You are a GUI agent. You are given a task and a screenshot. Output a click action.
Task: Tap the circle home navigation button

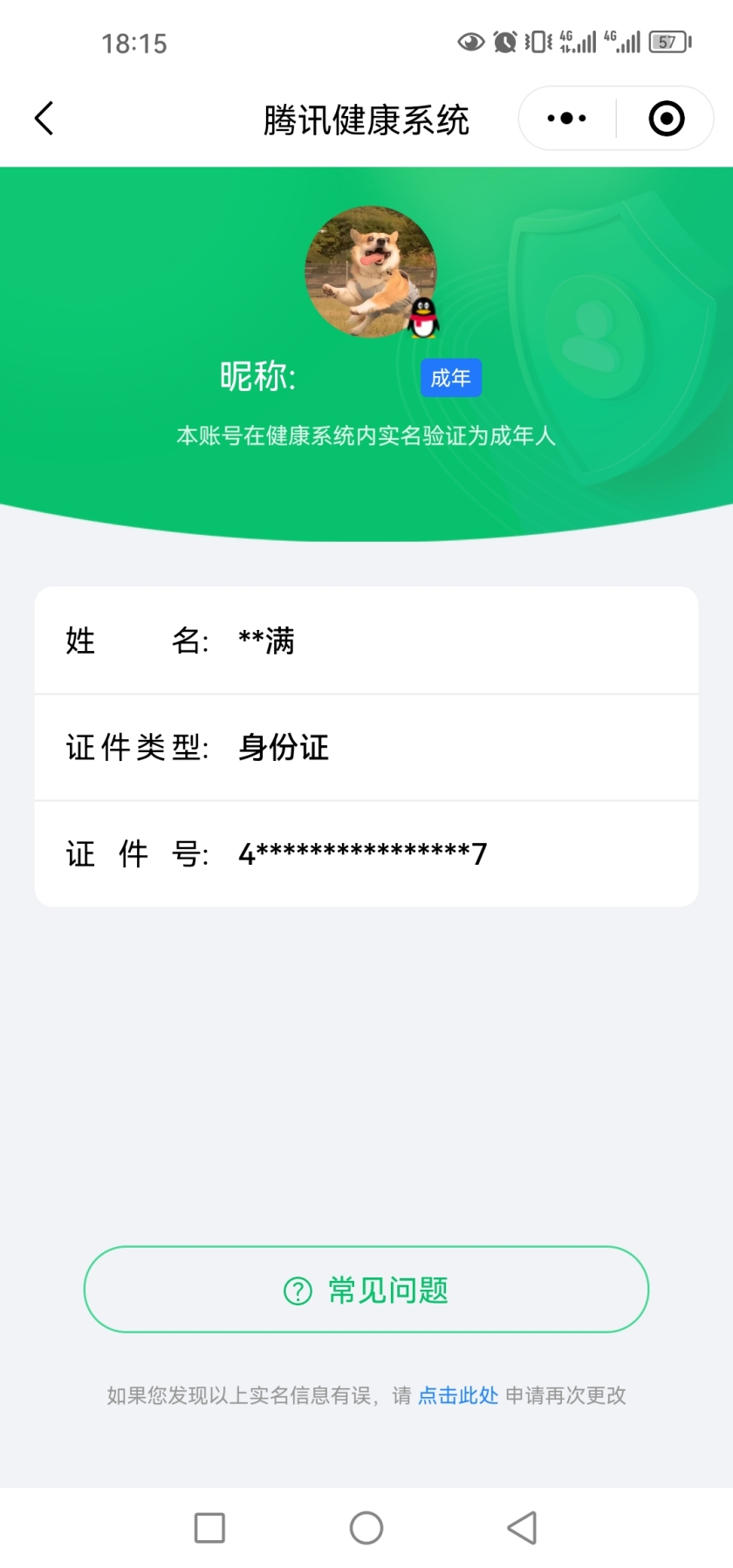click(366, 1528)
